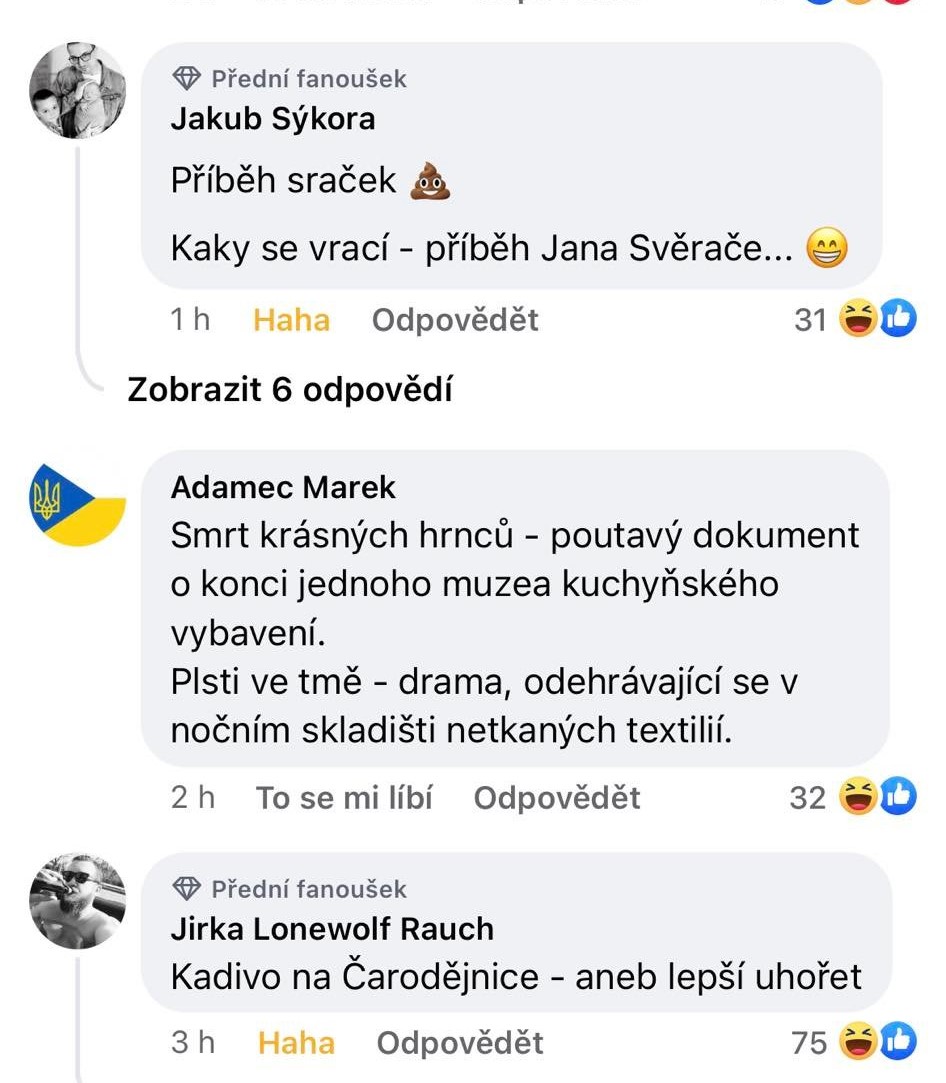Image resolution: width=946 pixels, height=1083 pixels.
Task: Like Adamec Marek's comment
Action: pos(344,798)
